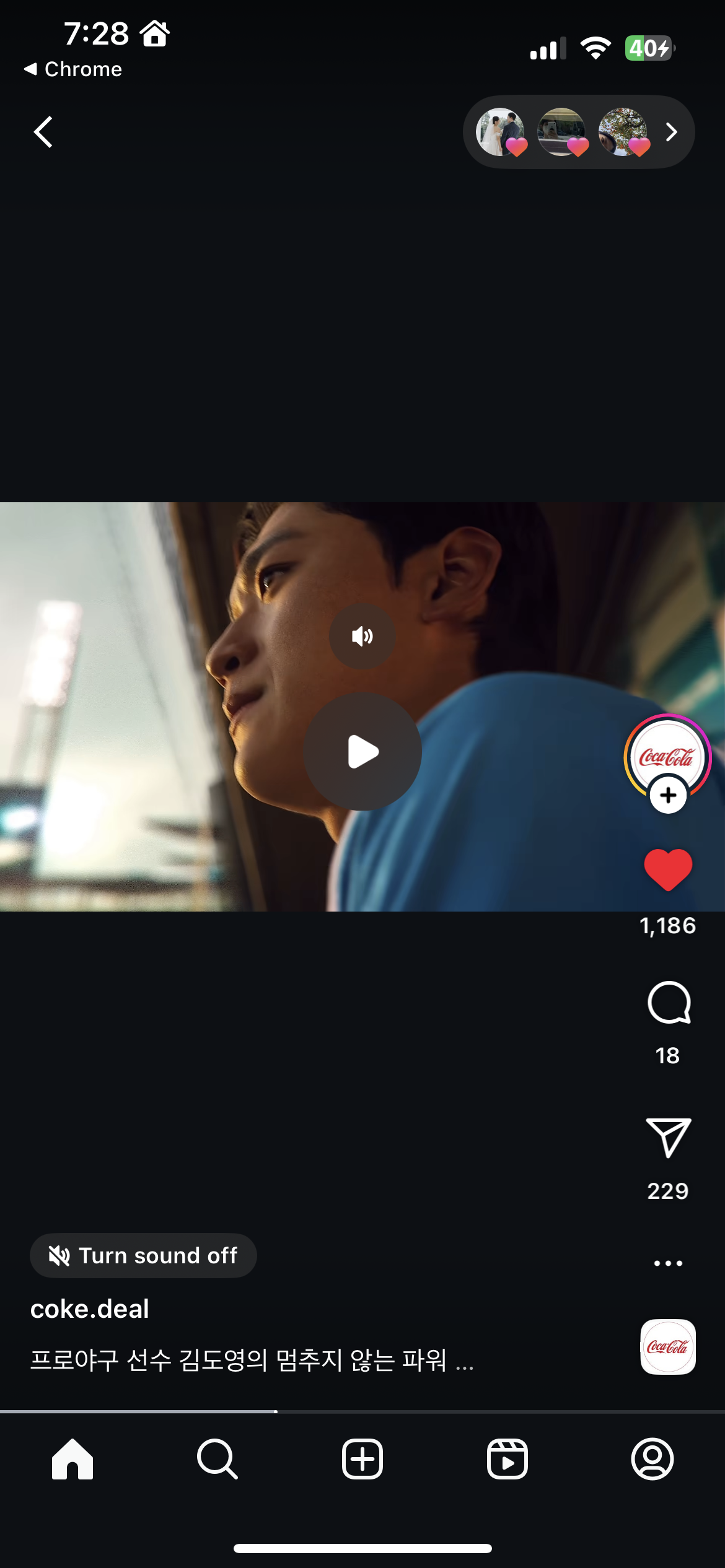Open friends' liked reels bubble
The height and width of the screenshot is (1568, 725).
[x=578, y=132]
